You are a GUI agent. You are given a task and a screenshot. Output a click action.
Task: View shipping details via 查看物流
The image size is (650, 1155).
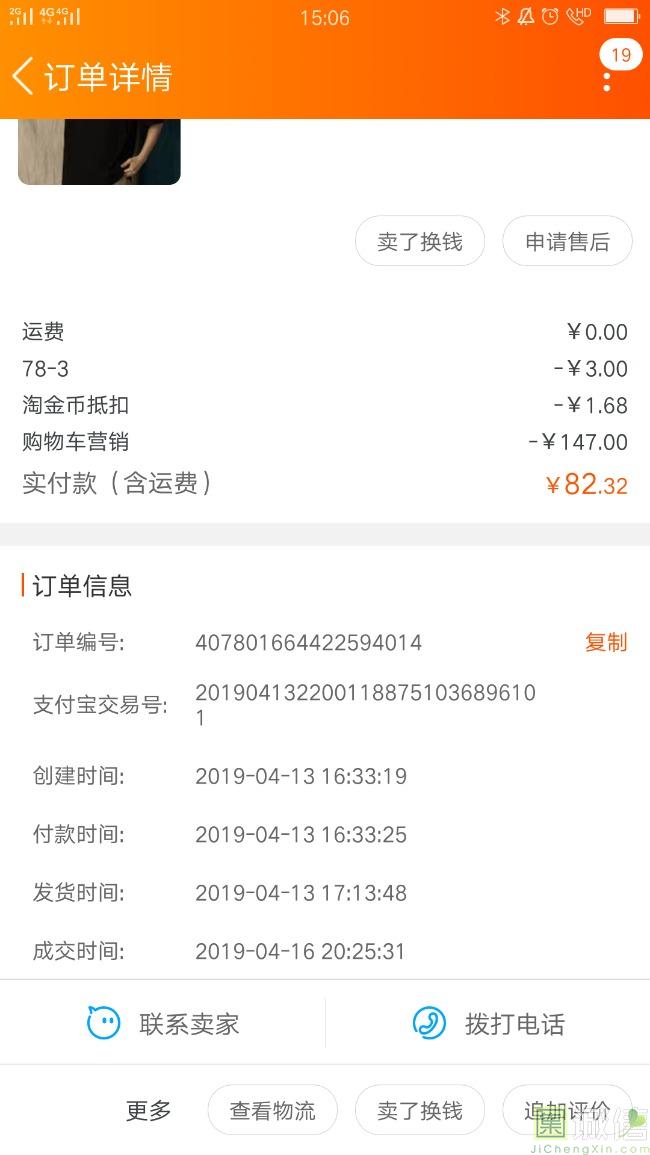click(272, 1110)
